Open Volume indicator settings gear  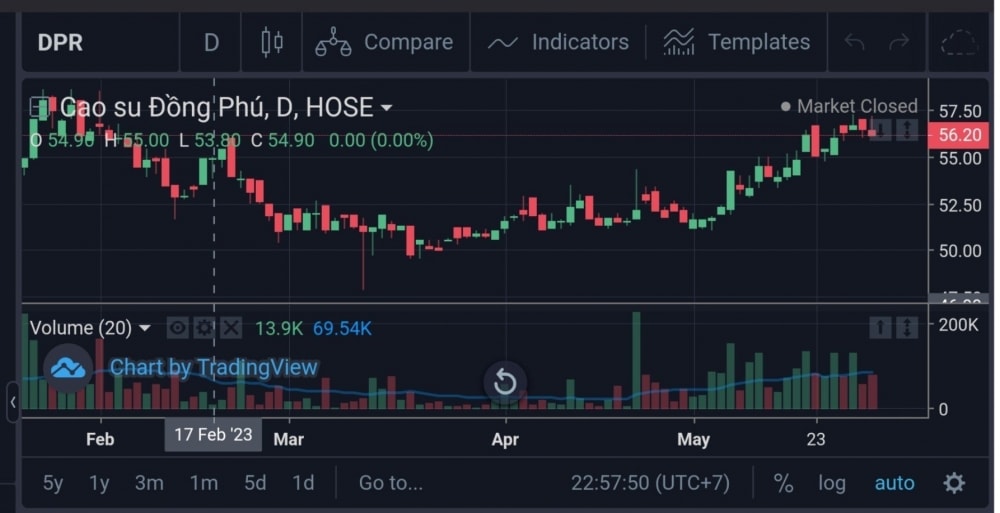(x=204, y=327)
